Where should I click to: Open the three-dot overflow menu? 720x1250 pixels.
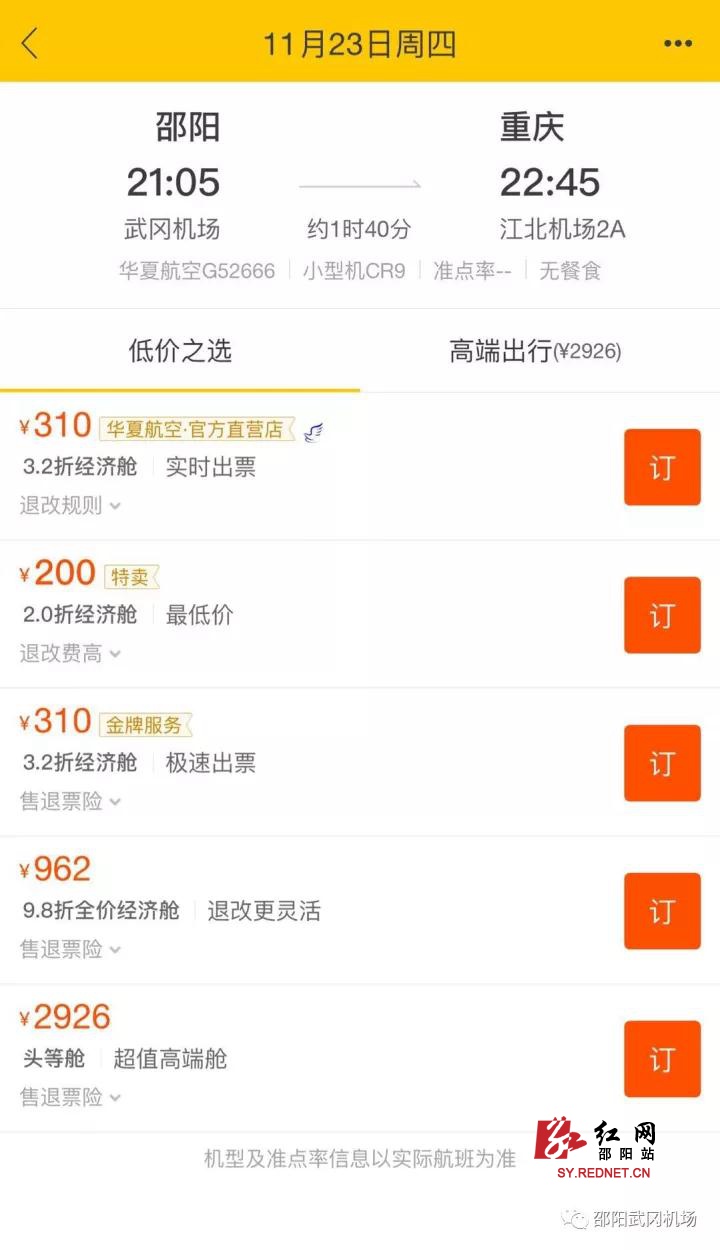point(677,43)
